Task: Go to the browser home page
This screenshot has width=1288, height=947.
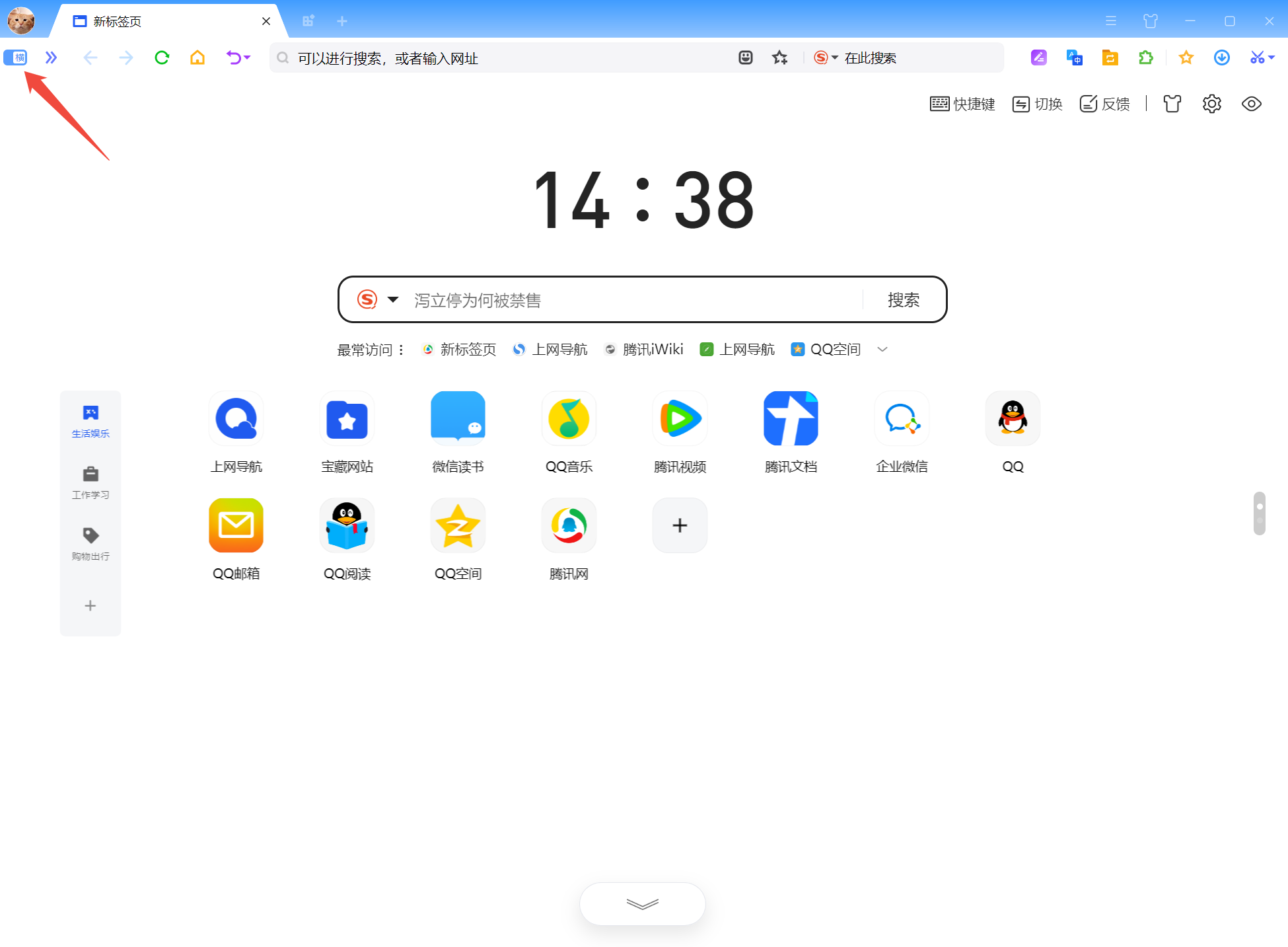Action: pos(197,58)
